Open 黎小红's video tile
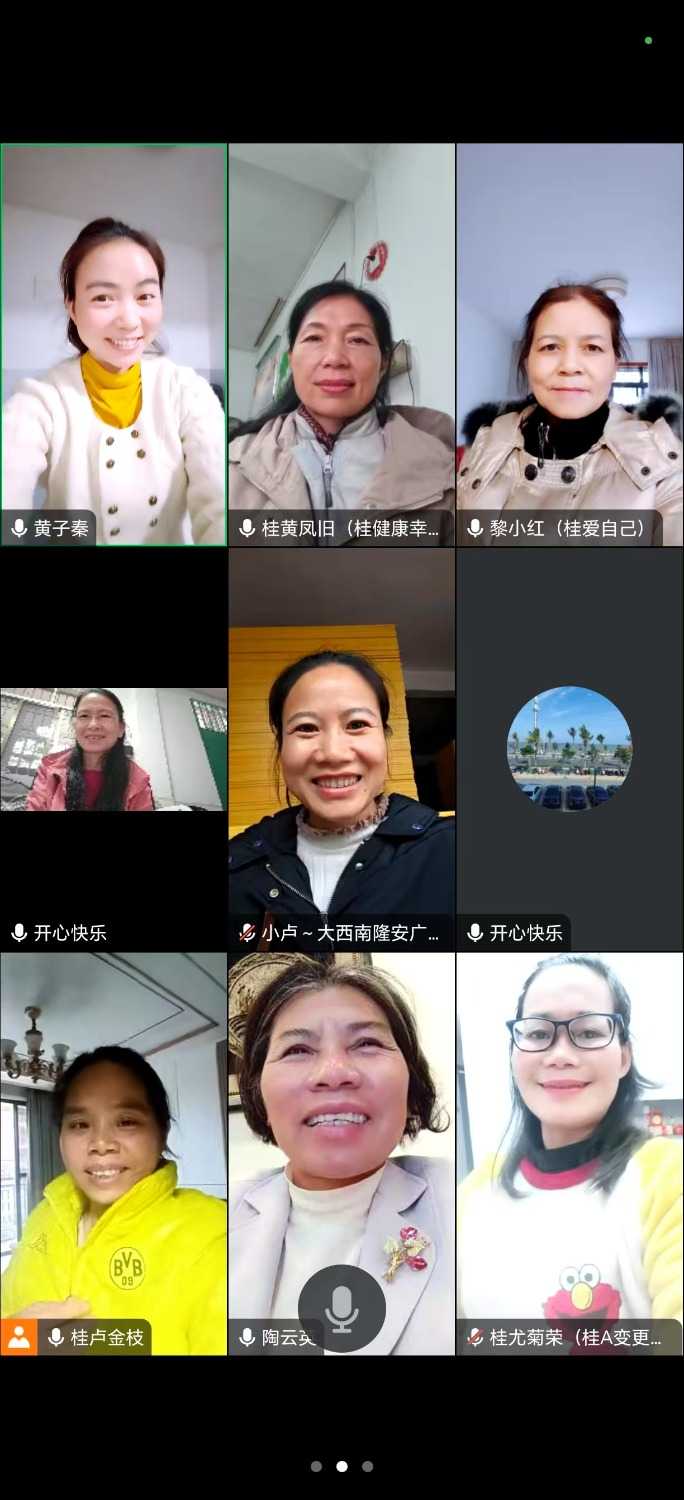Screen dimensions: 684x1500 click(x=570, y=345)
